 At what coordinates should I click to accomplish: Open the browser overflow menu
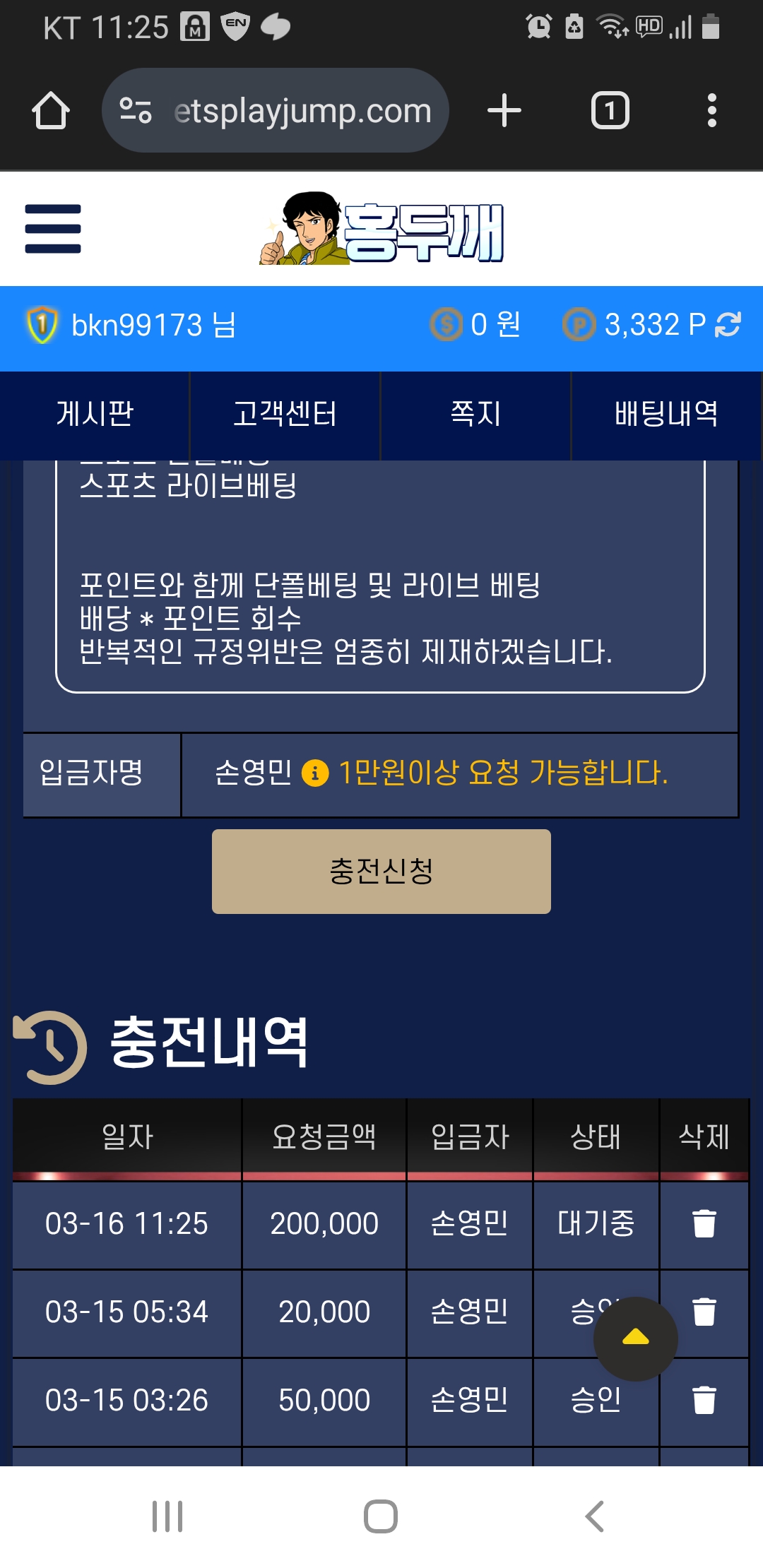click(x=711, y=111)
